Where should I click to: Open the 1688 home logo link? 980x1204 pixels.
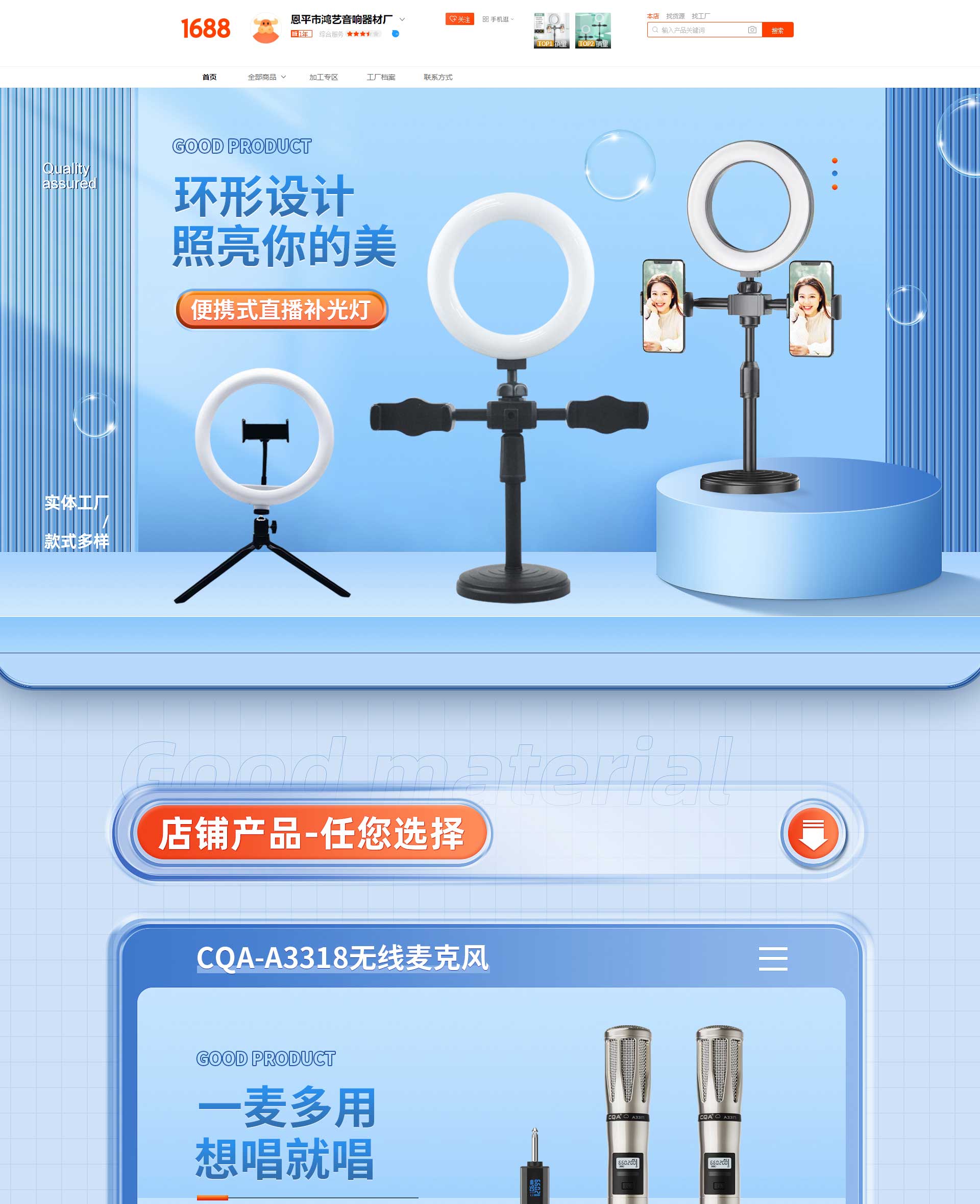206,28
